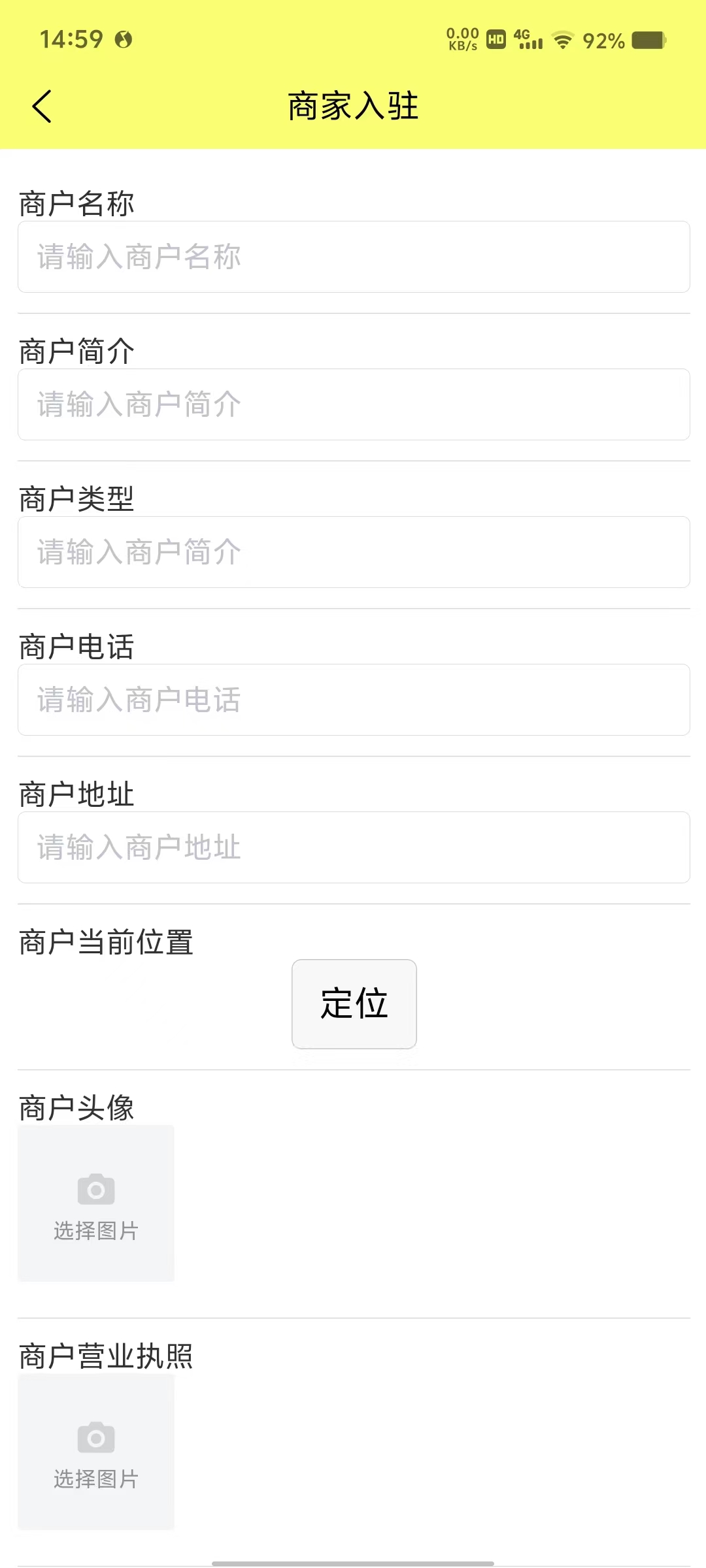Upload a 商户营业执照 picture
The height and width of the screenshot is (1568, 706).
click(96, 1451)
